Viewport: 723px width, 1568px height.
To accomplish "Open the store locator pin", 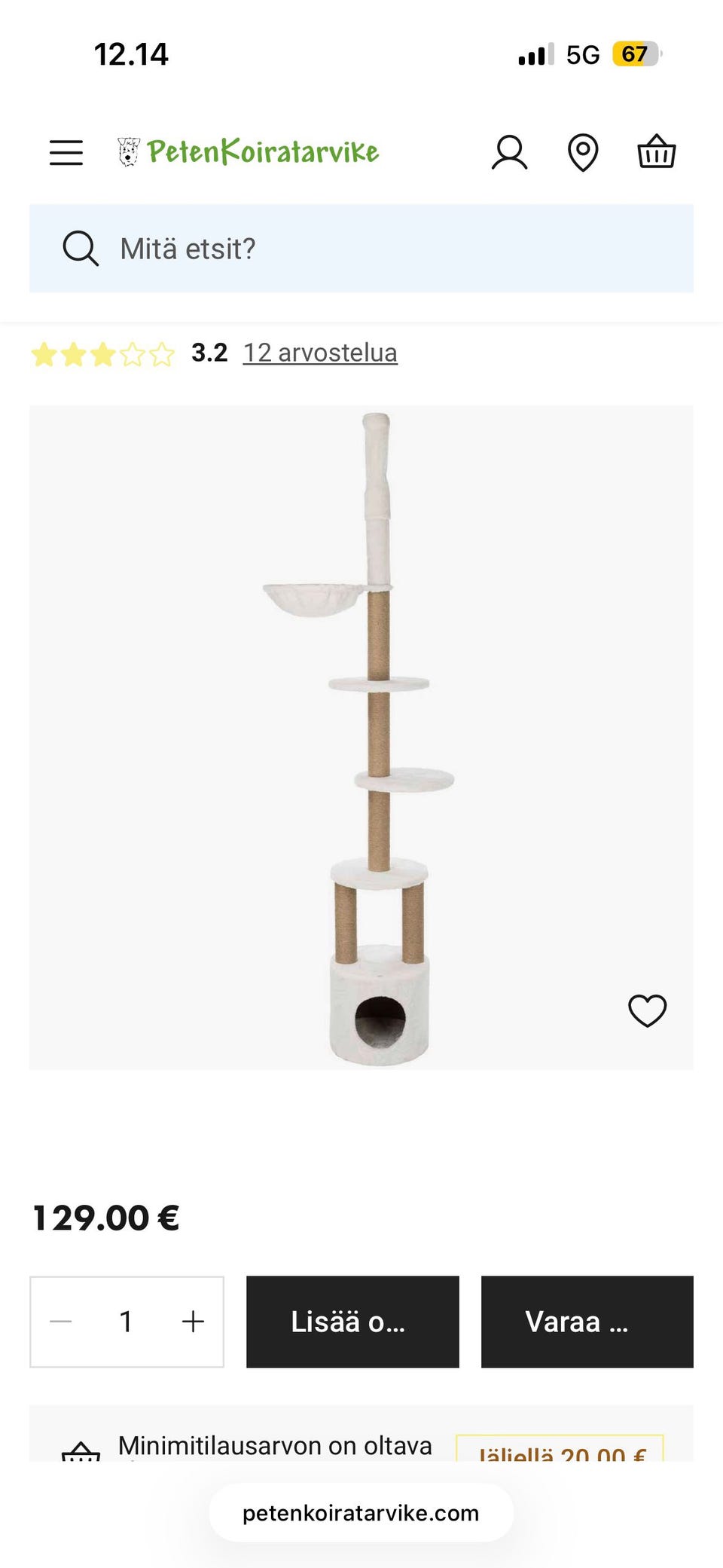I will tap(583, 153).
